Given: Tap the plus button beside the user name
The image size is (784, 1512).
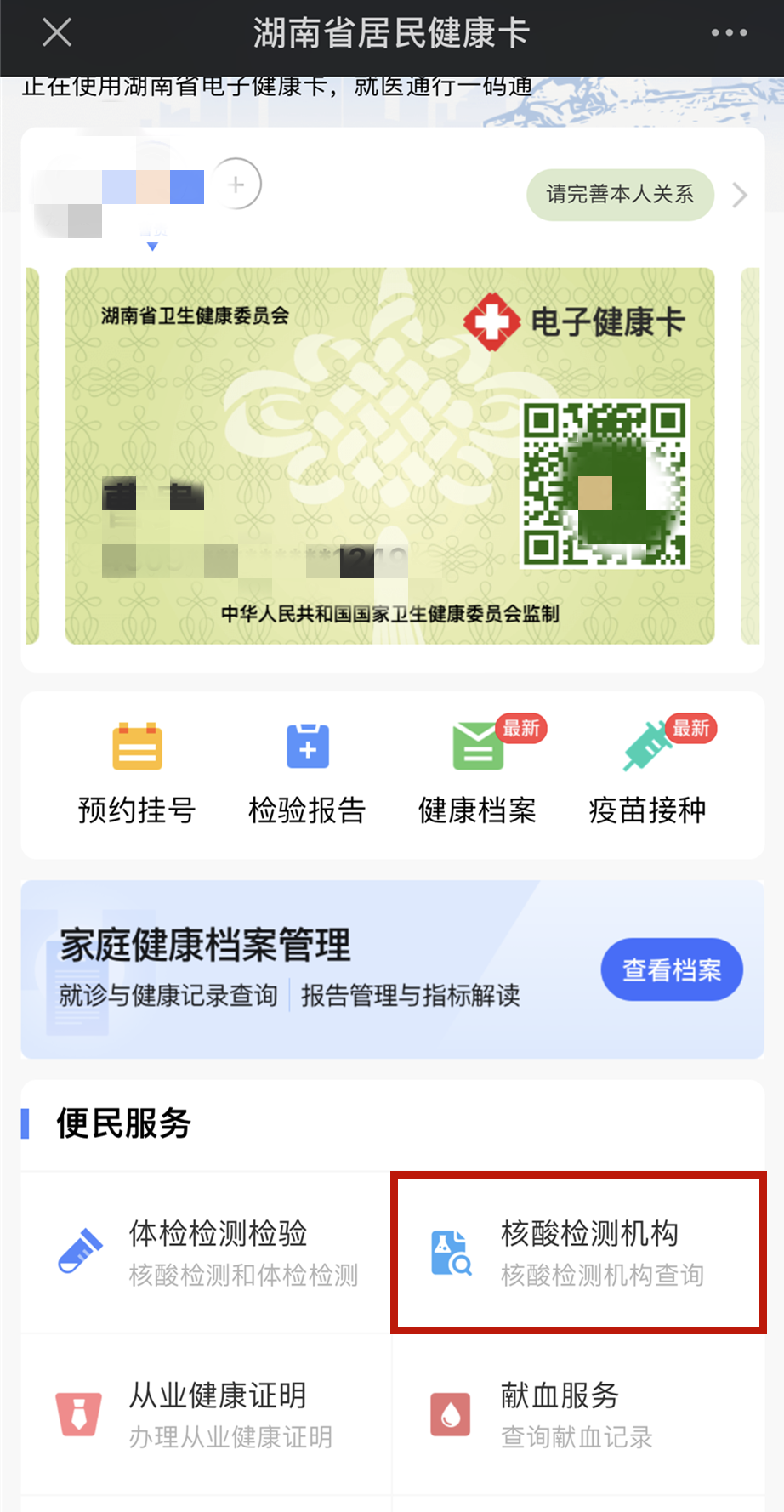Looking at the screenshot, I should click(x=235, y=184).
